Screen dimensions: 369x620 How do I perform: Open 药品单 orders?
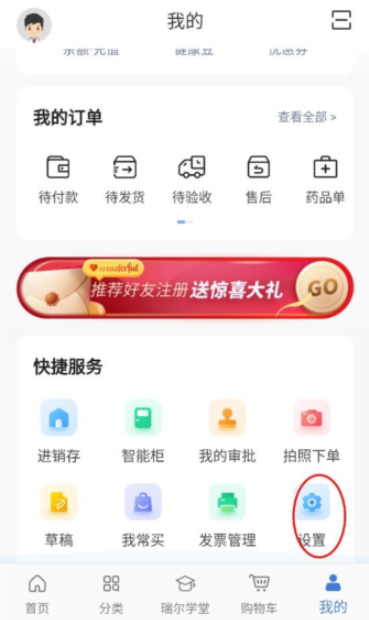point(325,180)
